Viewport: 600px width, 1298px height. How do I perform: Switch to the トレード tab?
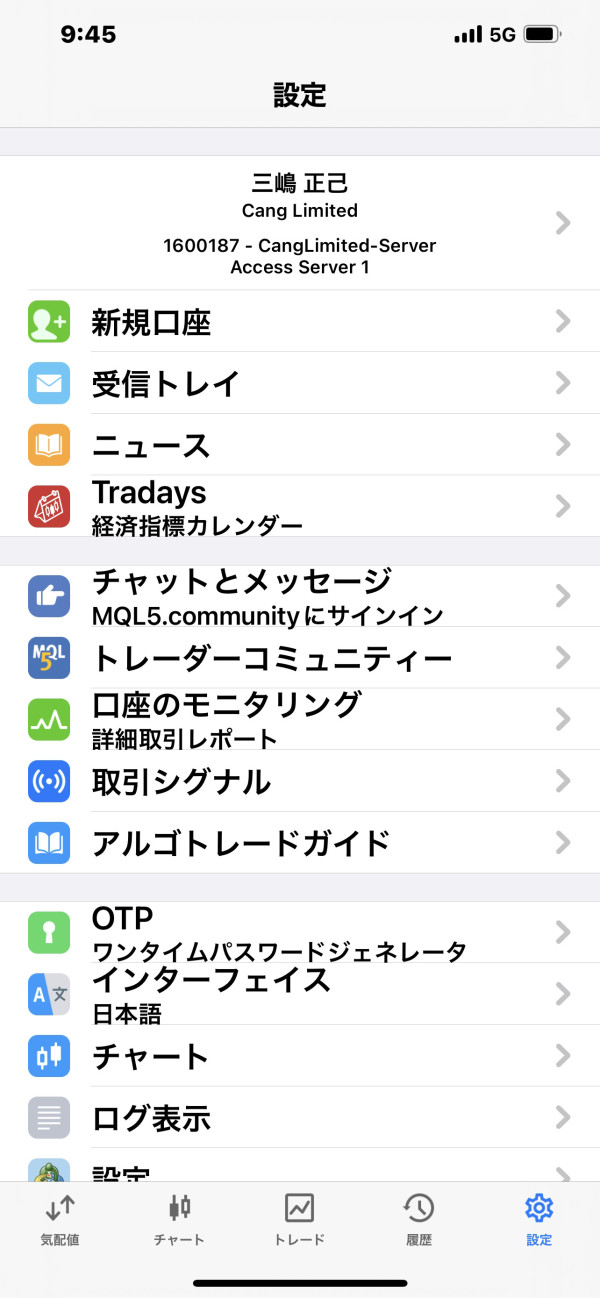click(299, 1218)
